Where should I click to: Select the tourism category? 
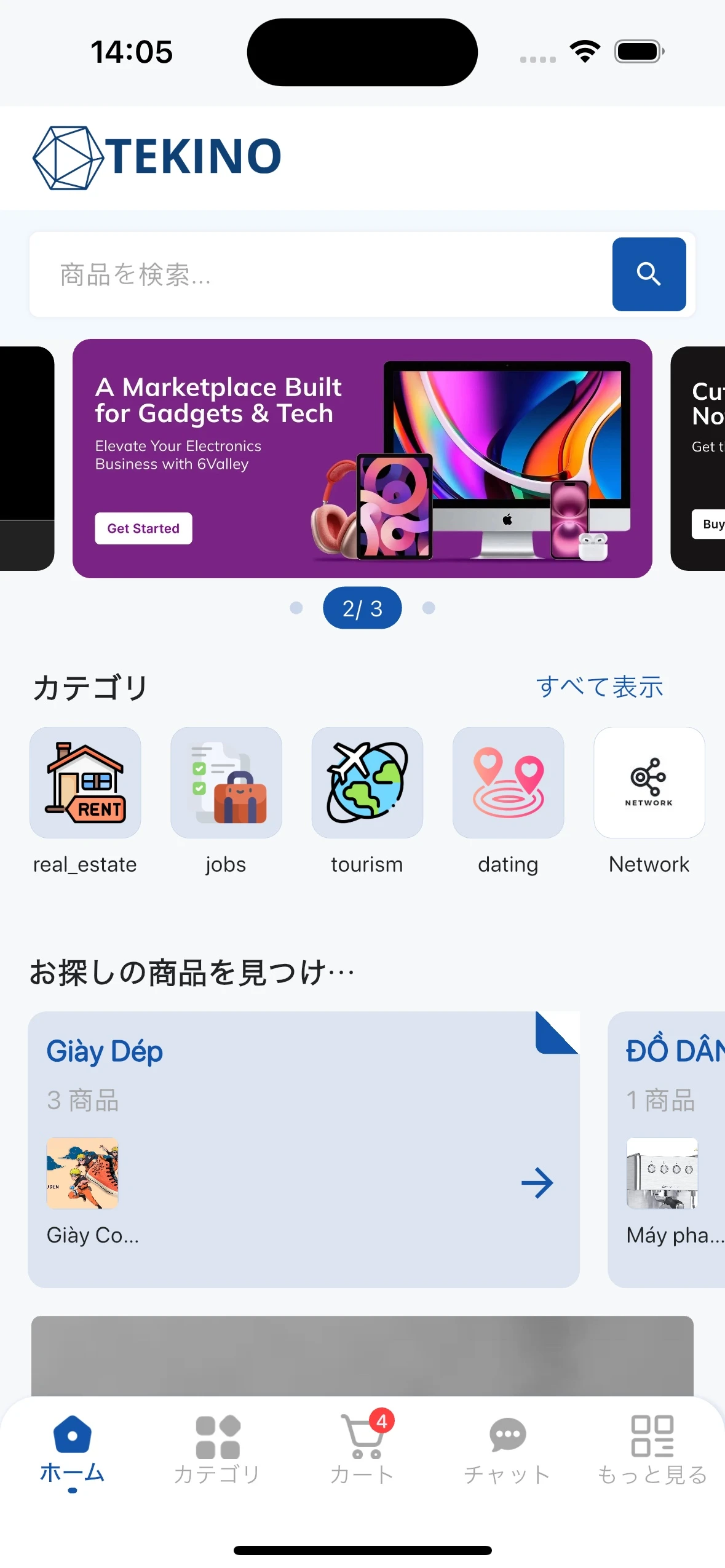click(x=367, y=782)
